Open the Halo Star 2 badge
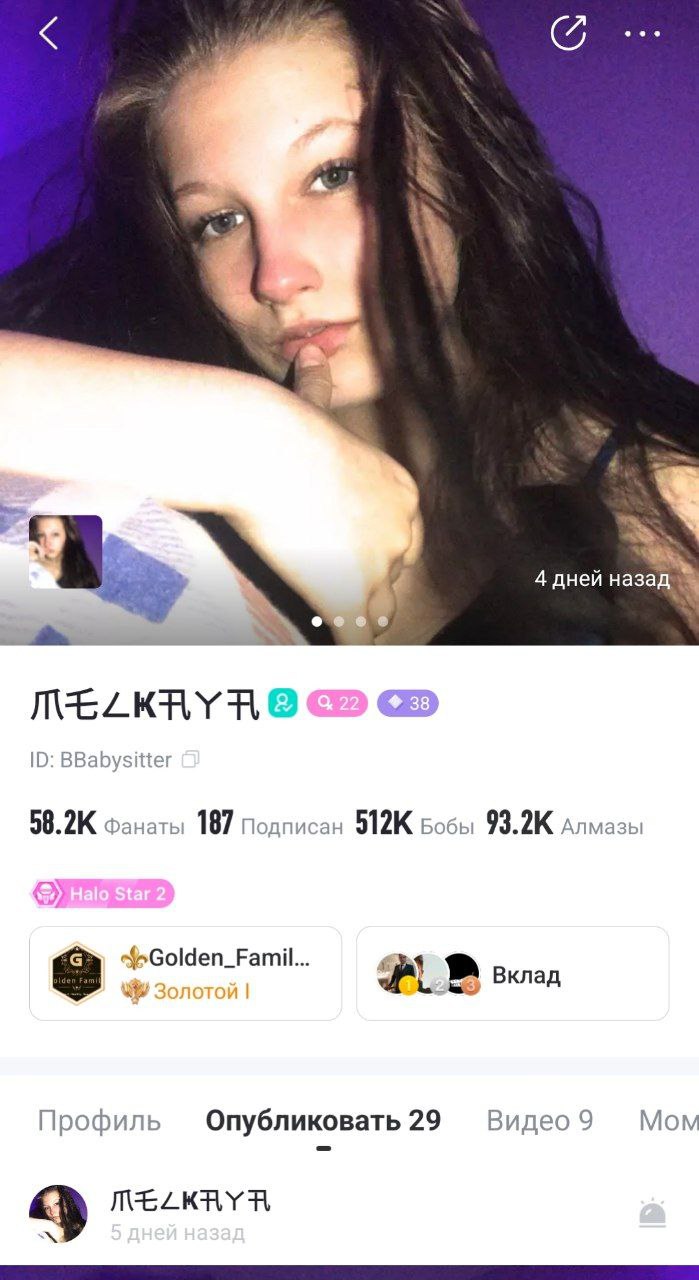 click(x=103, y=893)
